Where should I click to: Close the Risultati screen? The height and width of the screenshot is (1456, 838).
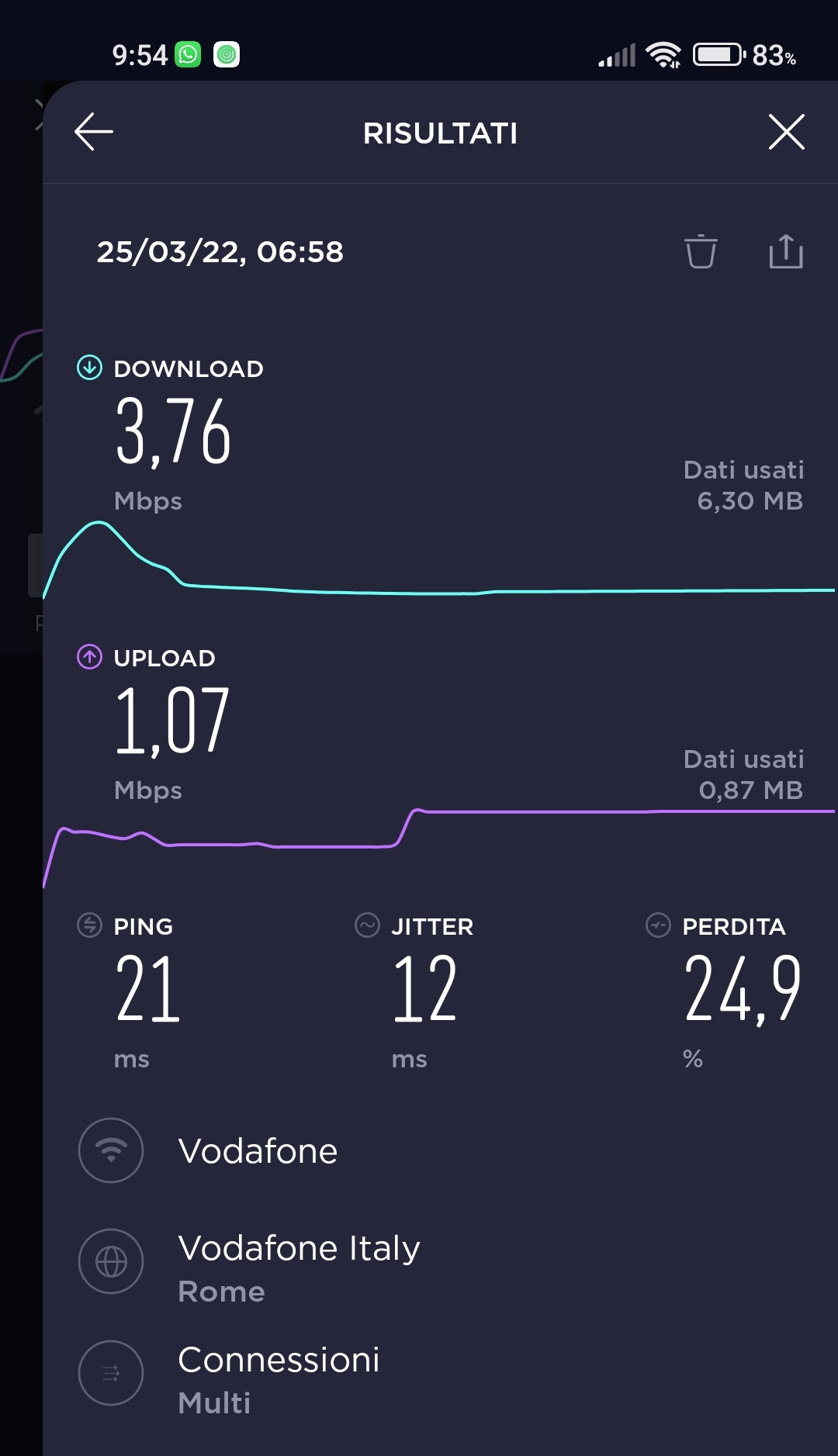click(786, 132)
